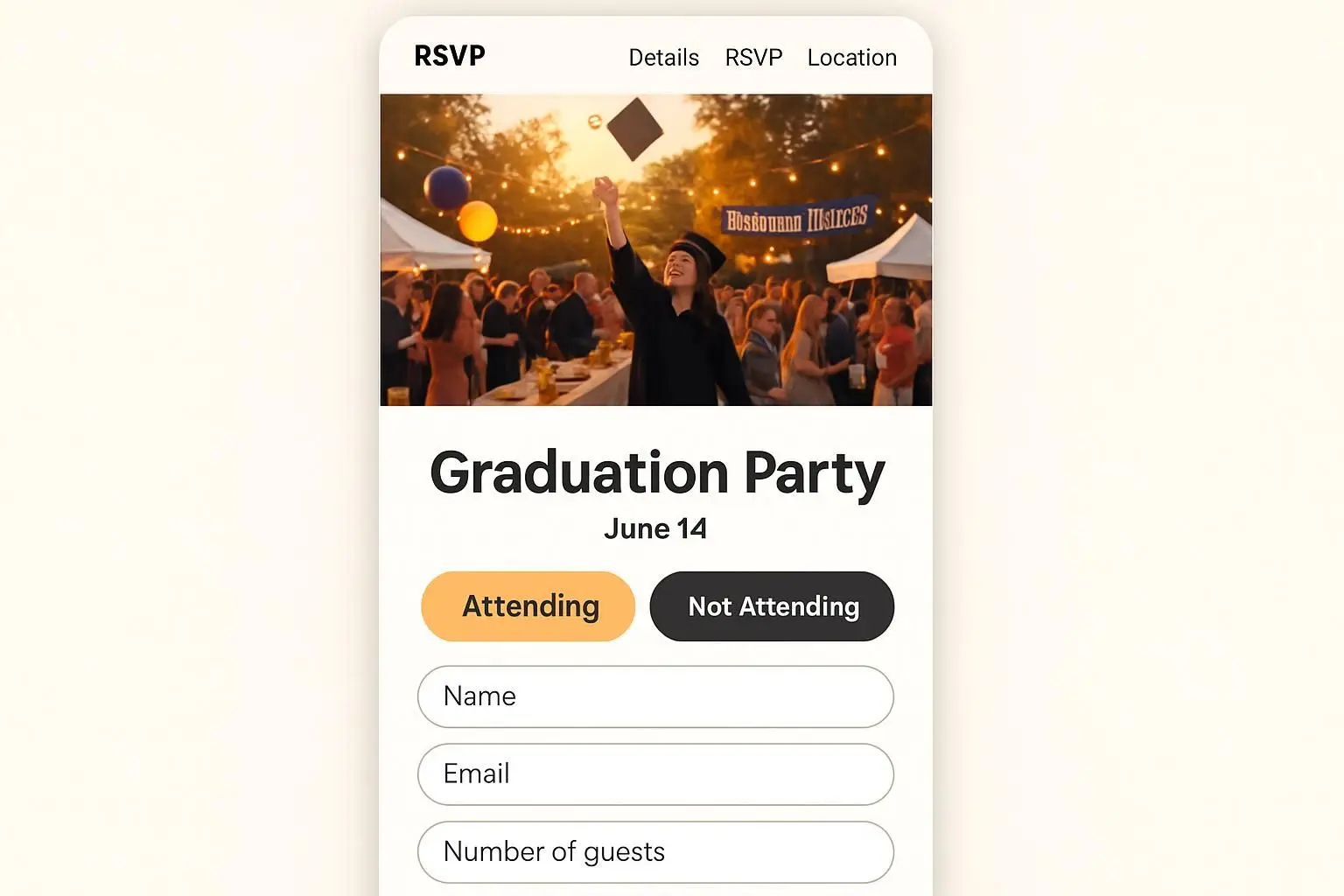Viewport: 1344px width, 896px height.
Task: Tap the Name field
Action: coord(655,696)
